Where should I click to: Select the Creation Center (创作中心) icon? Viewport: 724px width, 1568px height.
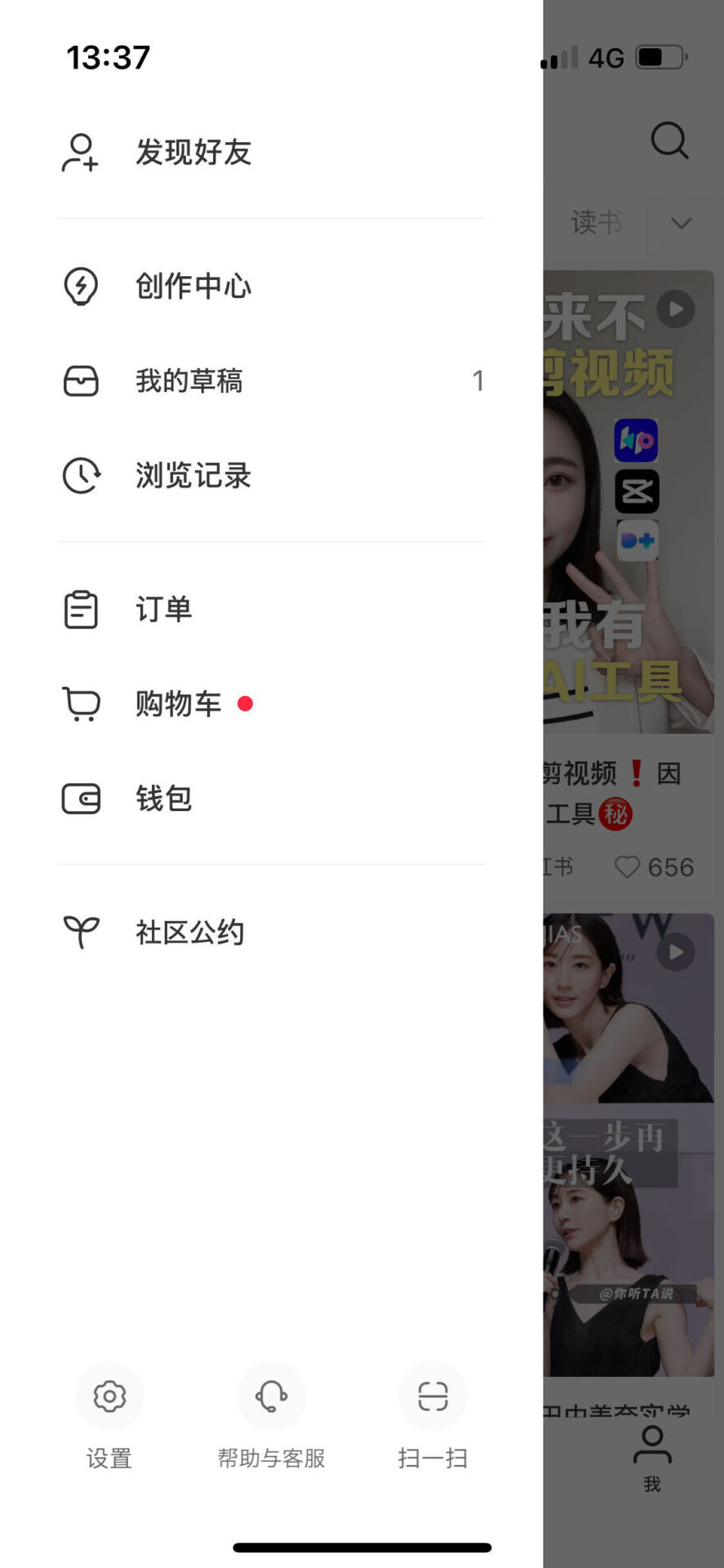tap(80, 286)
